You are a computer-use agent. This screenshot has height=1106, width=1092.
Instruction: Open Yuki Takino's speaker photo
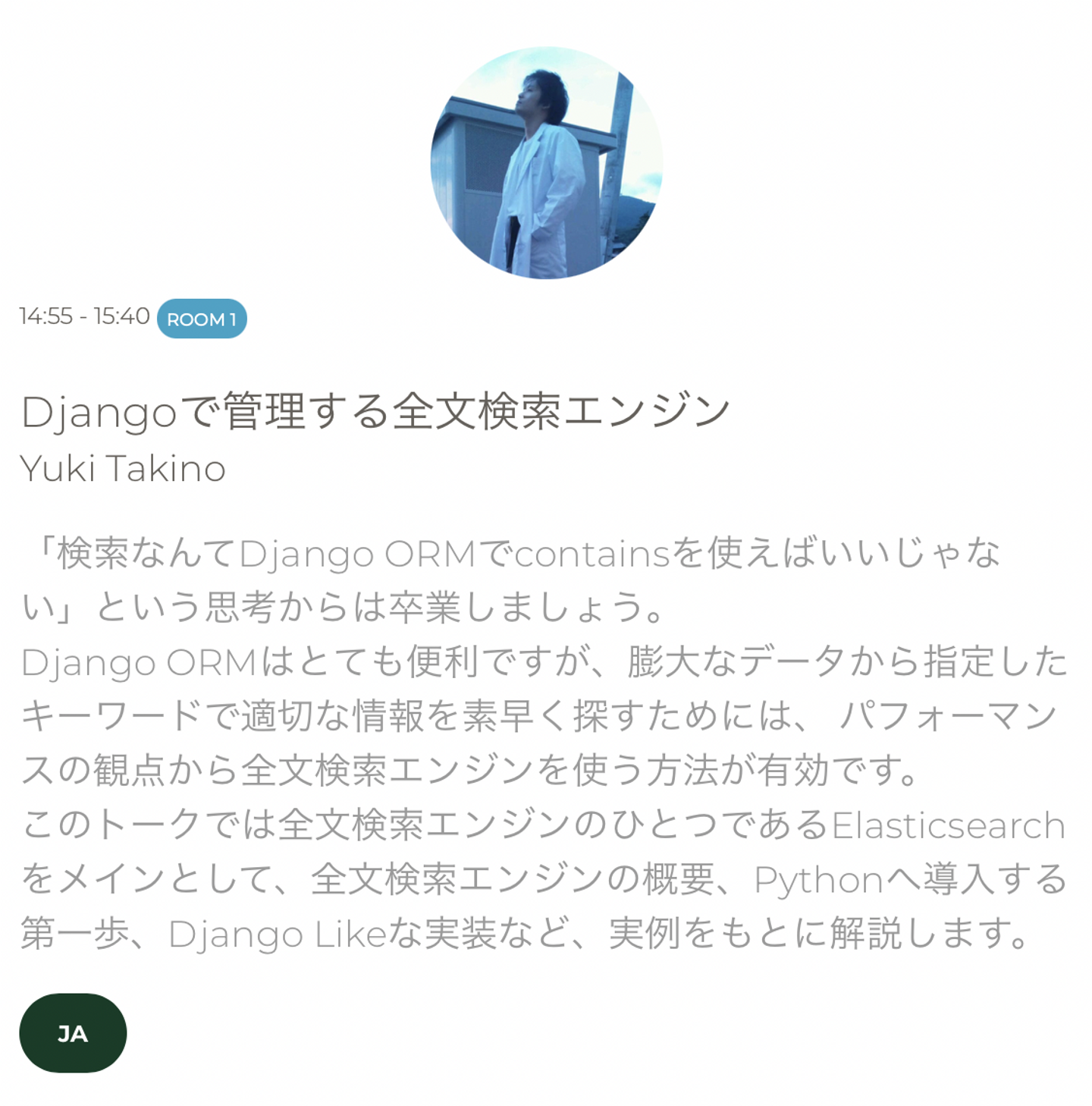point(546,163)
